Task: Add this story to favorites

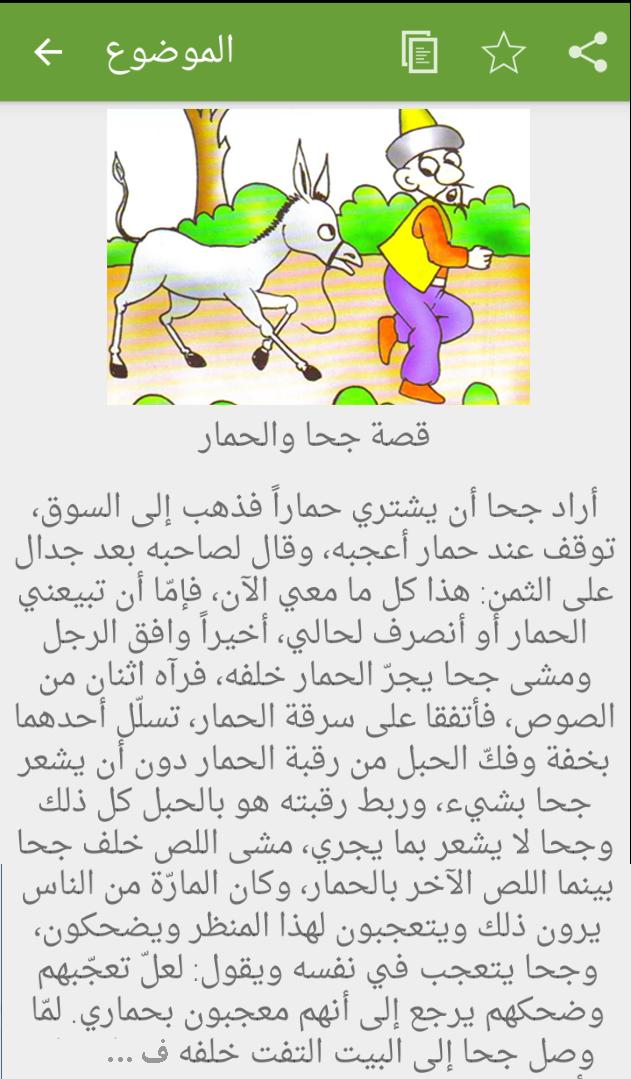Action: pyautogui.click(x=503, y=52)
